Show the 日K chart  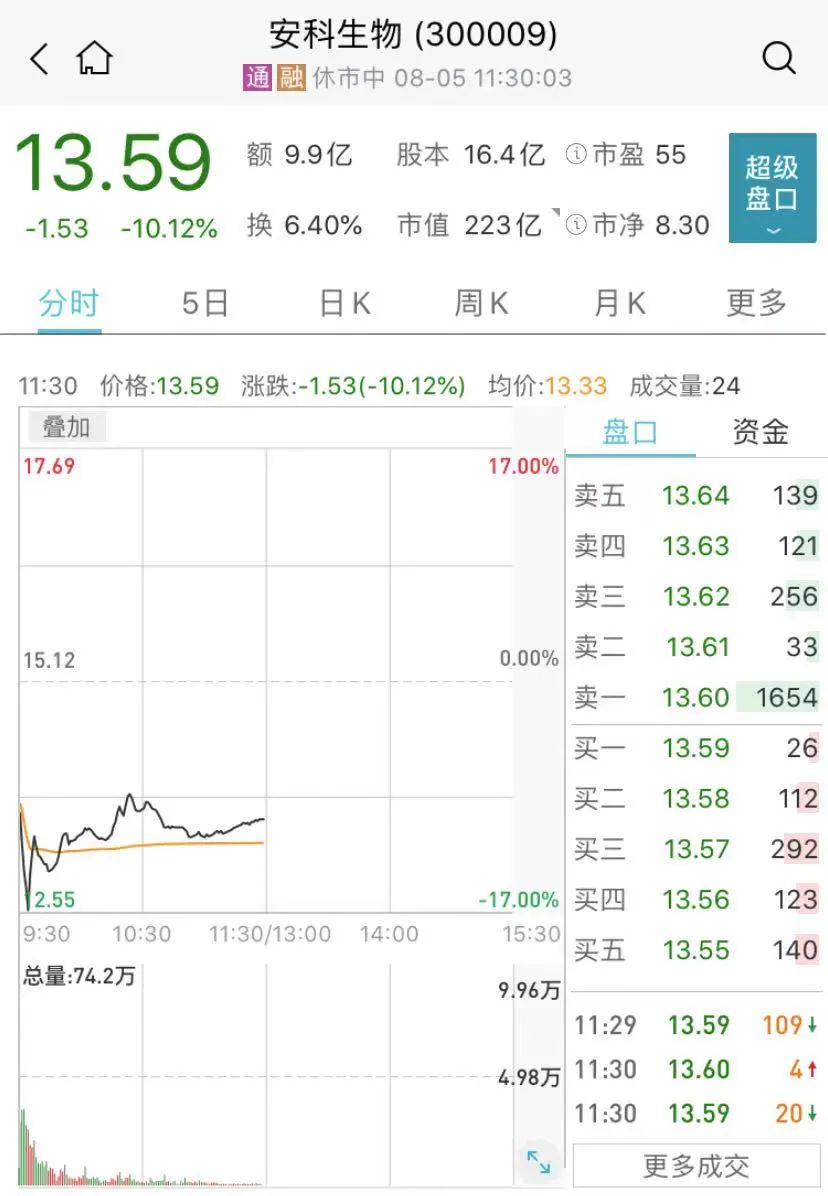click(345, 303)
